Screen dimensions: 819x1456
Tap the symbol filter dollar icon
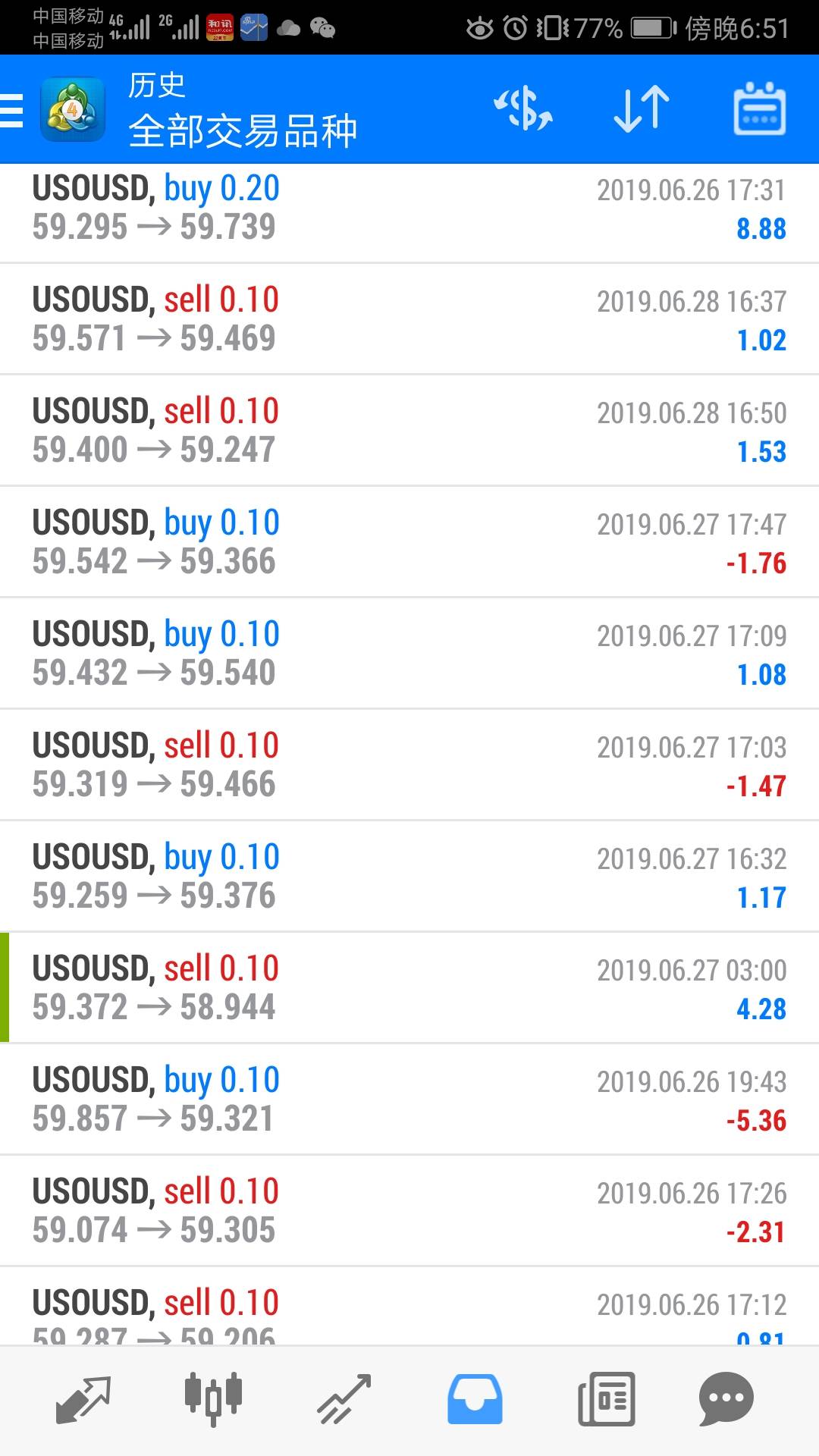pos(523,108)
